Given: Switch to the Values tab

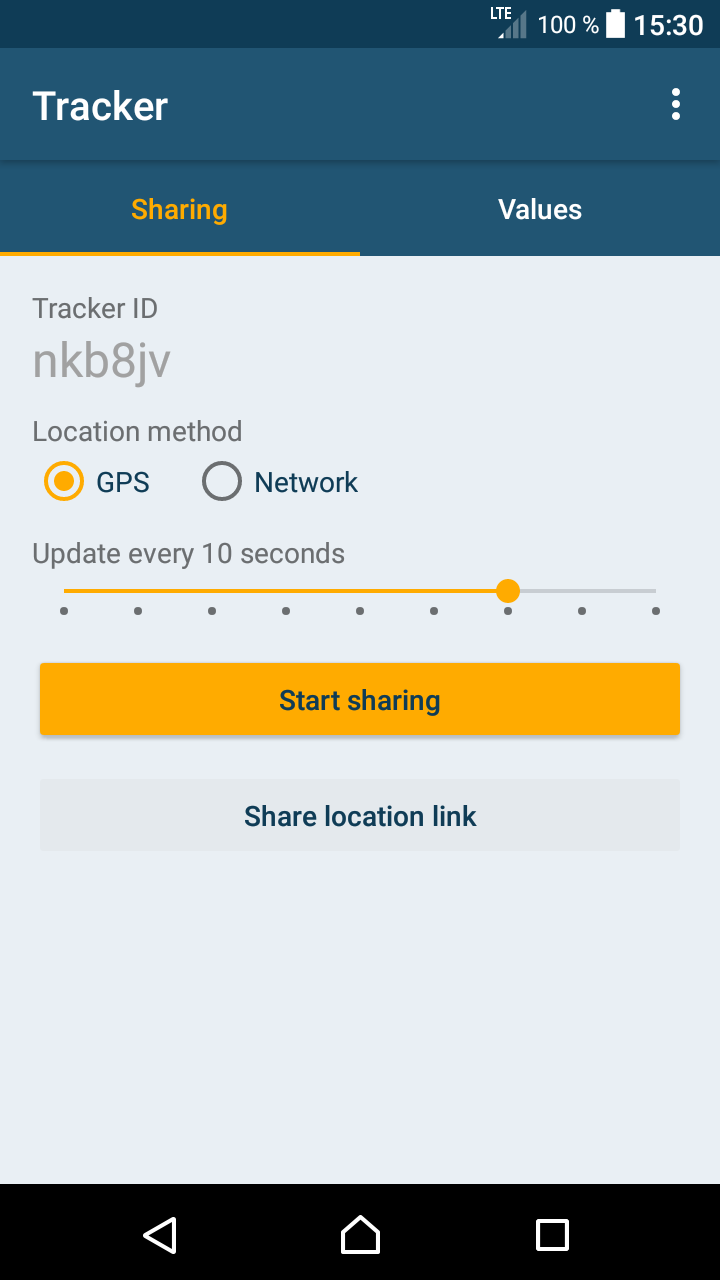Looking at the screenshot, I should click(540, 209).
